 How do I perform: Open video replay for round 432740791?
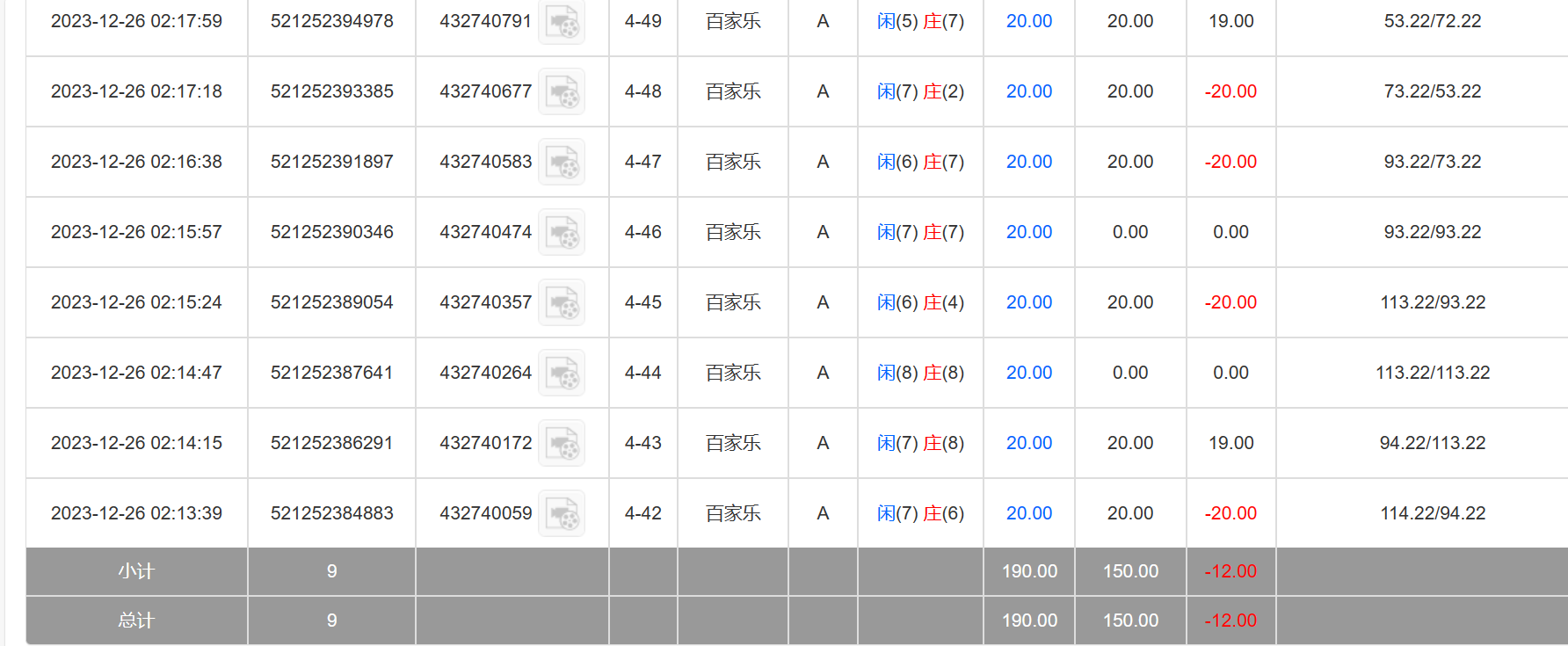562,22
